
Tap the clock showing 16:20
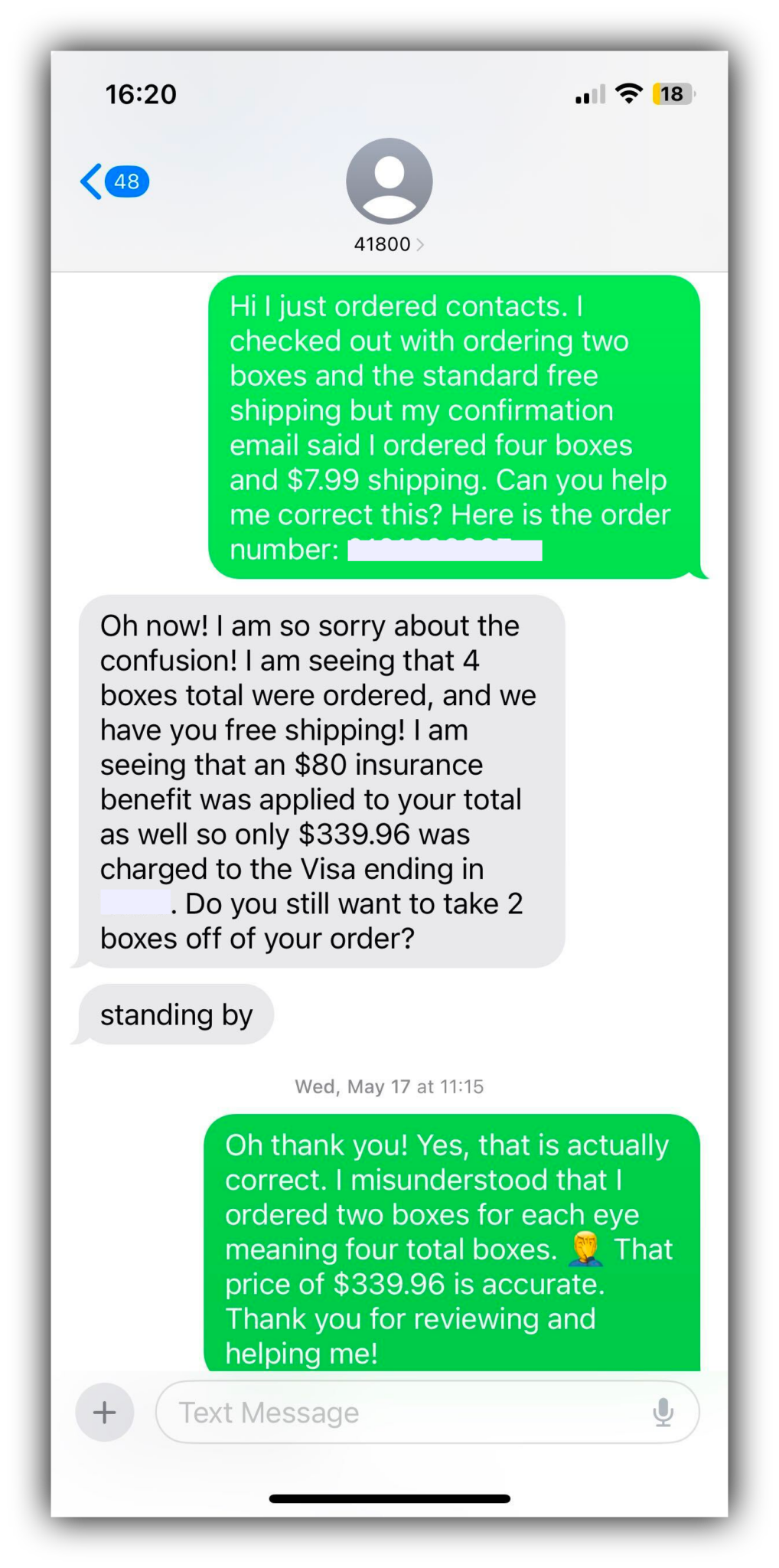[141, 93]
